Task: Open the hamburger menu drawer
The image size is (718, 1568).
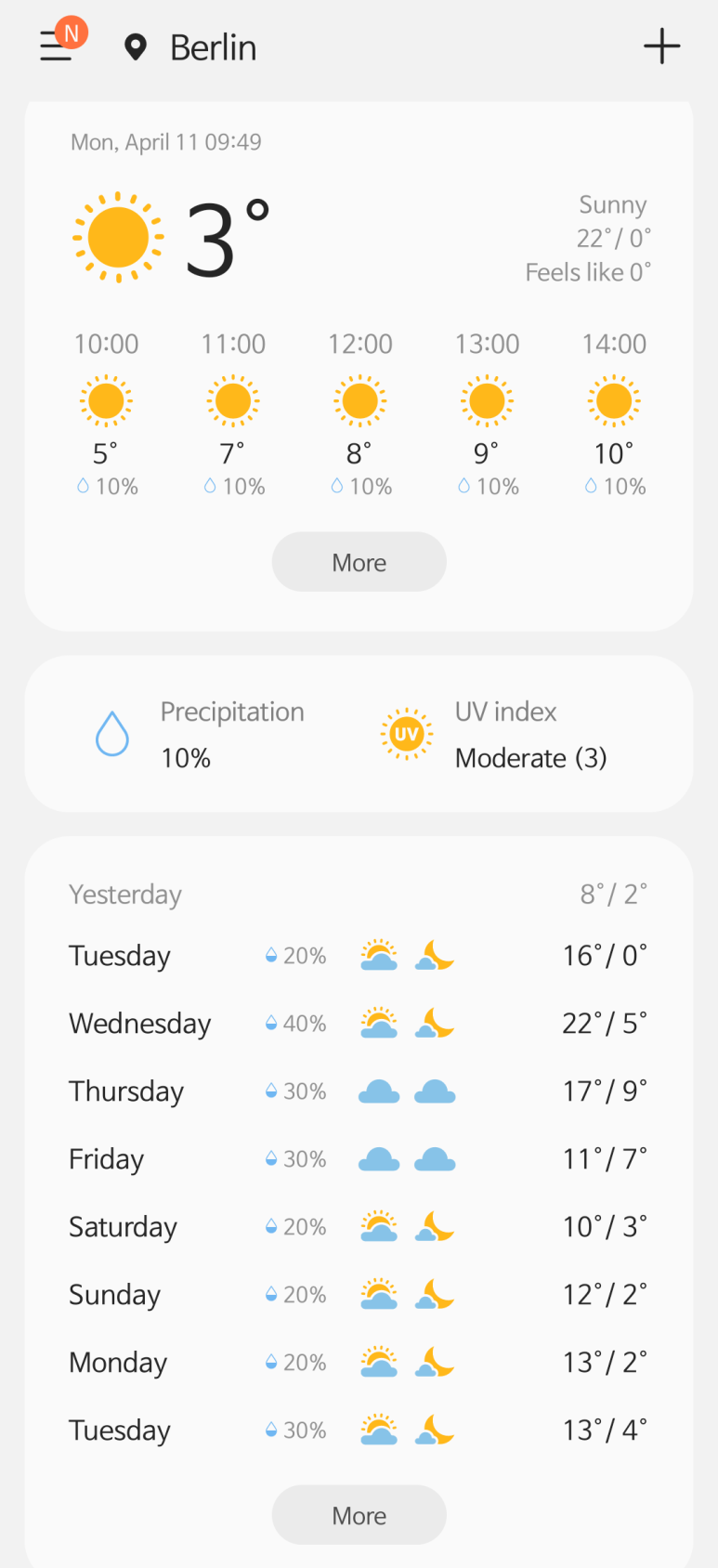Action: (x=56, y=46)
